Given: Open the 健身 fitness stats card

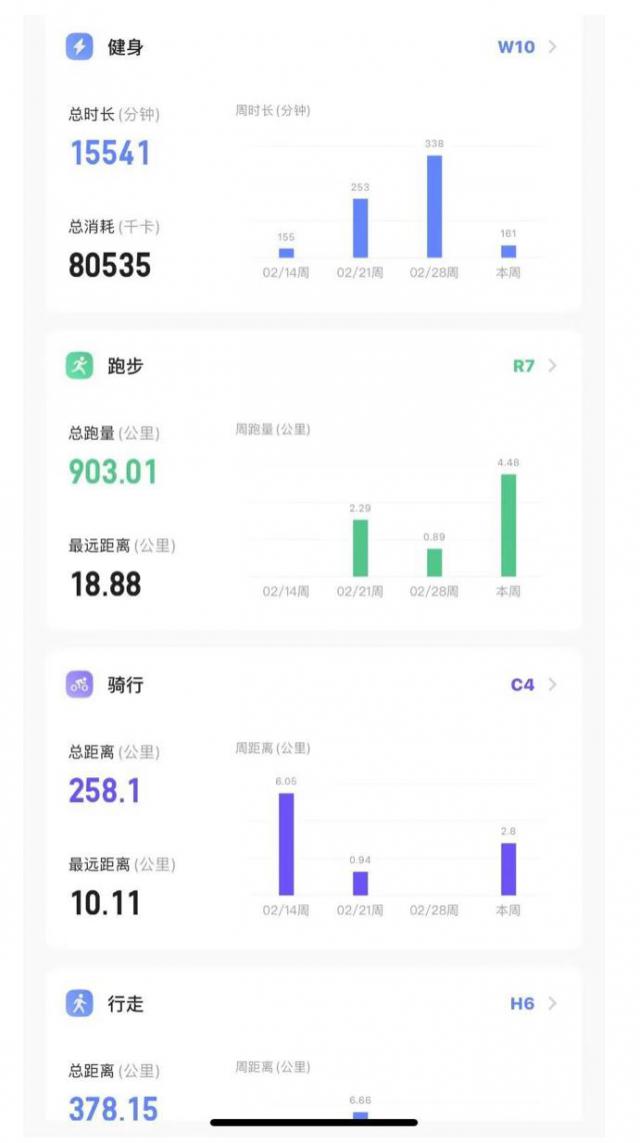Looking at the screenshot, I should coord(124,47).
